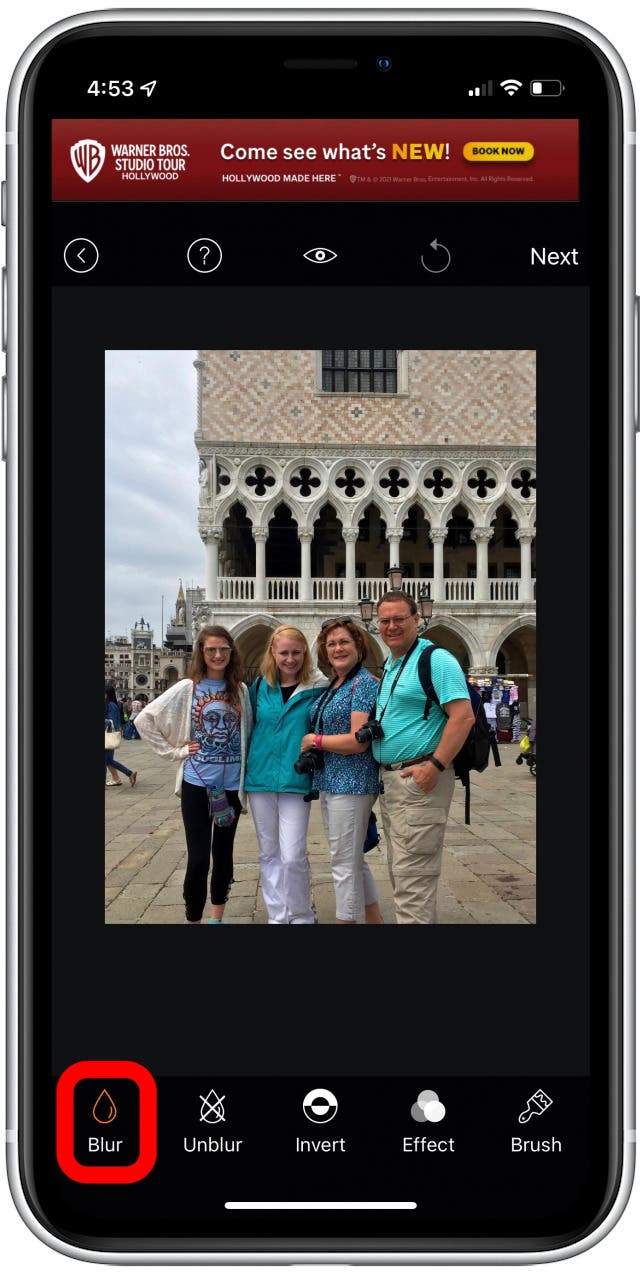642x1274 pixels.
Task: Invert the blur mask
Action: [x=320, y=1122]
